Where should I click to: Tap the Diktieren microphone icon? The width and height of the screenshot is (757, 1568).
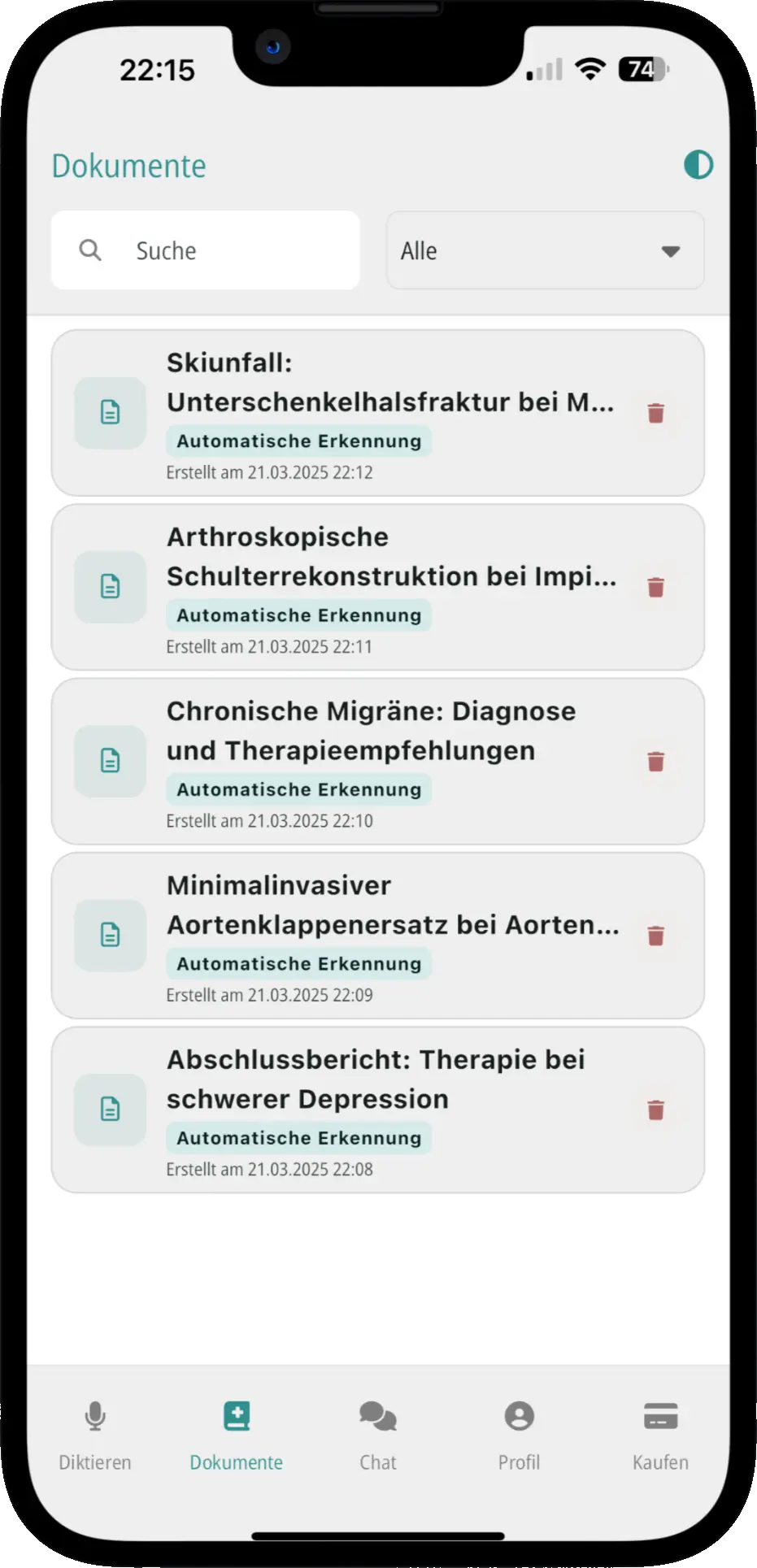point(95,1414)
